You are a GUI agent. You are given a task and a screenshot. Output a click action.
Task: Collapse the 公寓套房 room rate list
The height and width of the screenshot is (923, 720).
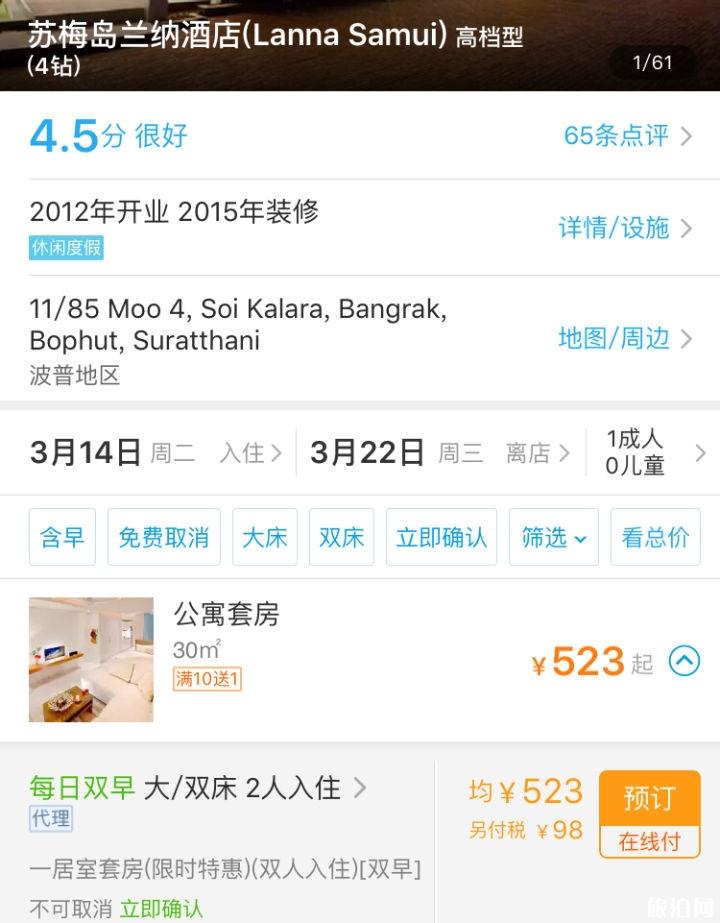(685, 661)
